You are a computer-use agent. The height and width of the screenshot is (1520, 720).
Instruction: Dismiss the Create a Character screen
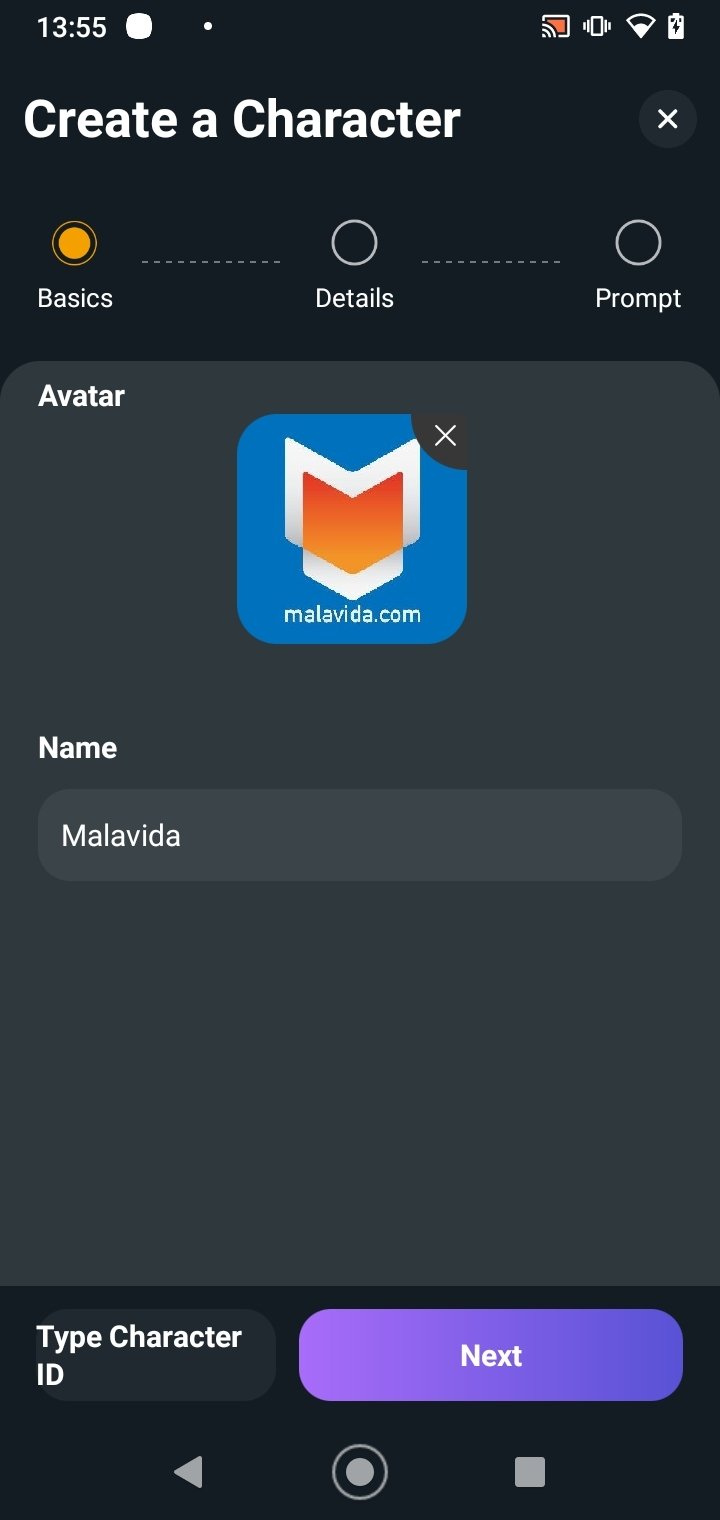pyautogui.click(x=667, y=119)
